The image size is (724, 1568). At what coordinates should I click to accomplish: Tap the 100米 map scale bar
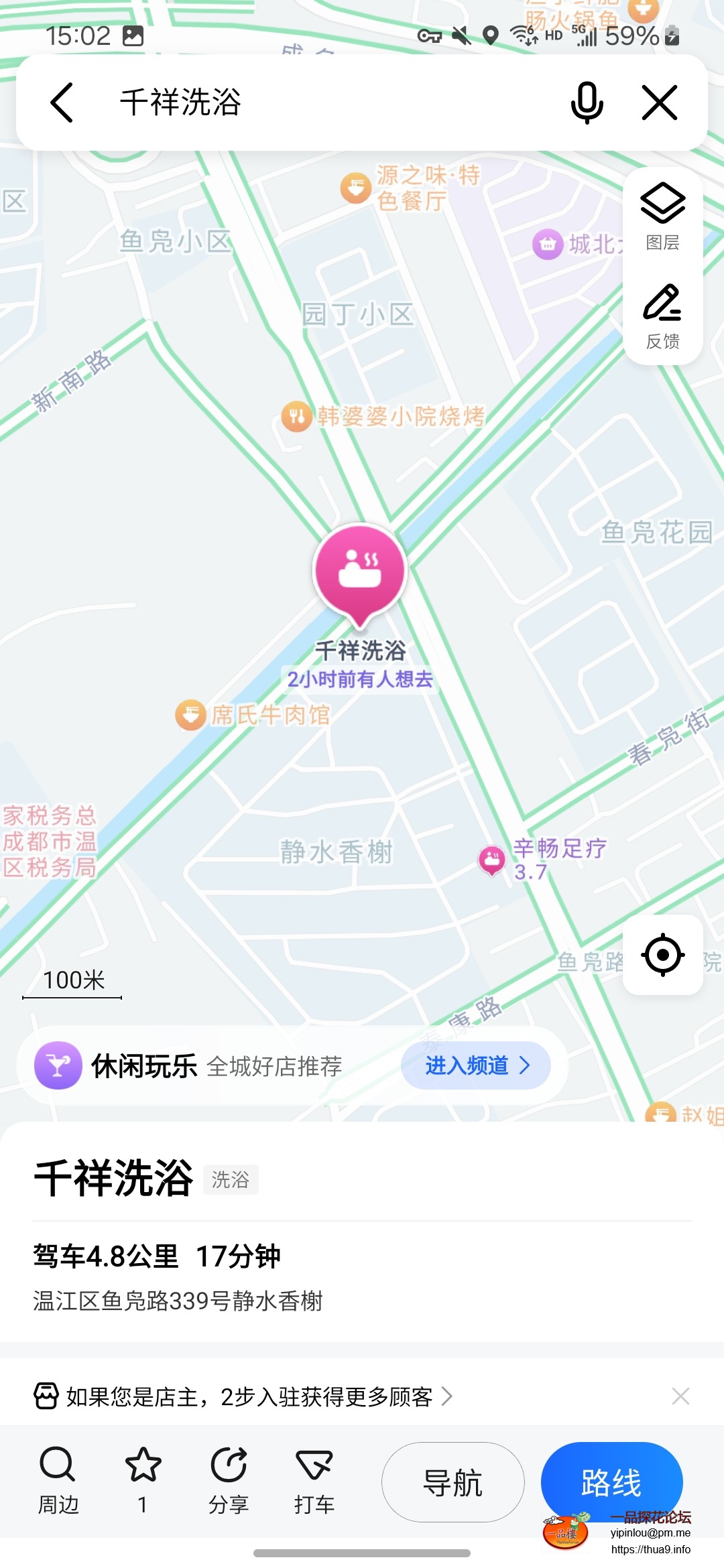72,980
